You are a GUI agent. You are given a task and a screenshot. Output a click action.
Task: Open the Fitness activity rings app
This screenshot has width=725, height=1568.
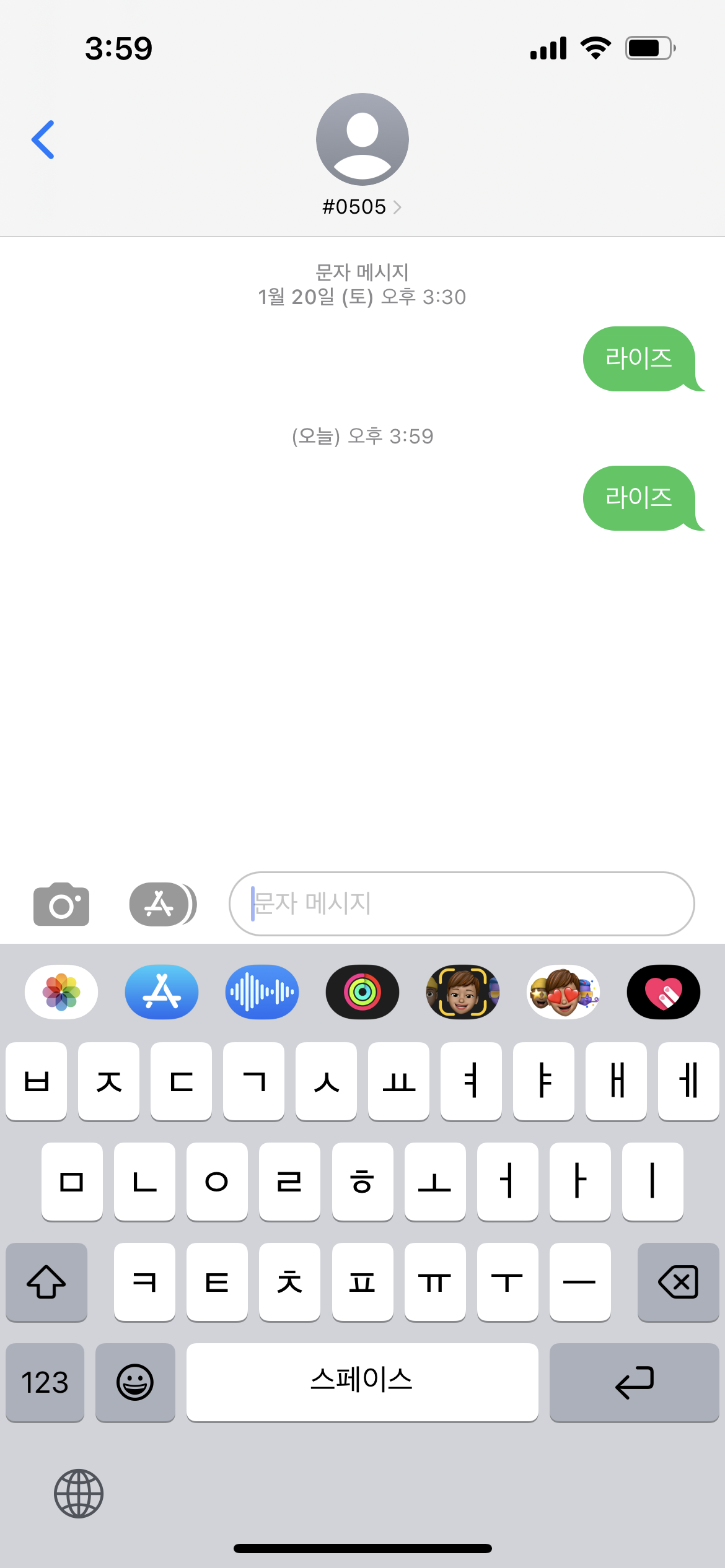point(362,992)
